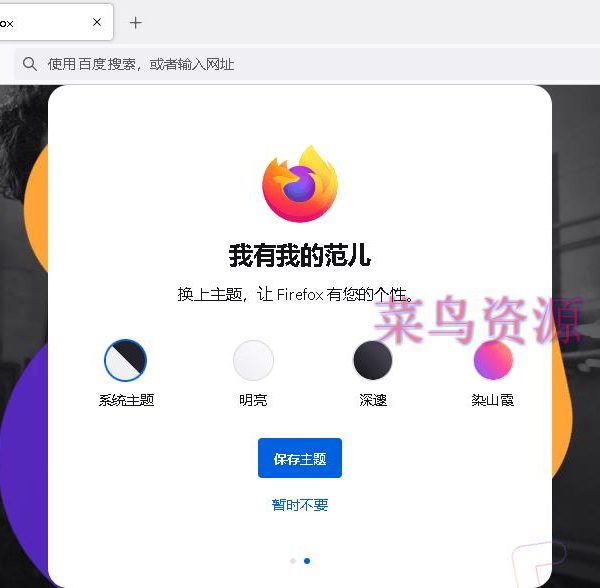Choose the 明亮 light theme

(253, 360)
